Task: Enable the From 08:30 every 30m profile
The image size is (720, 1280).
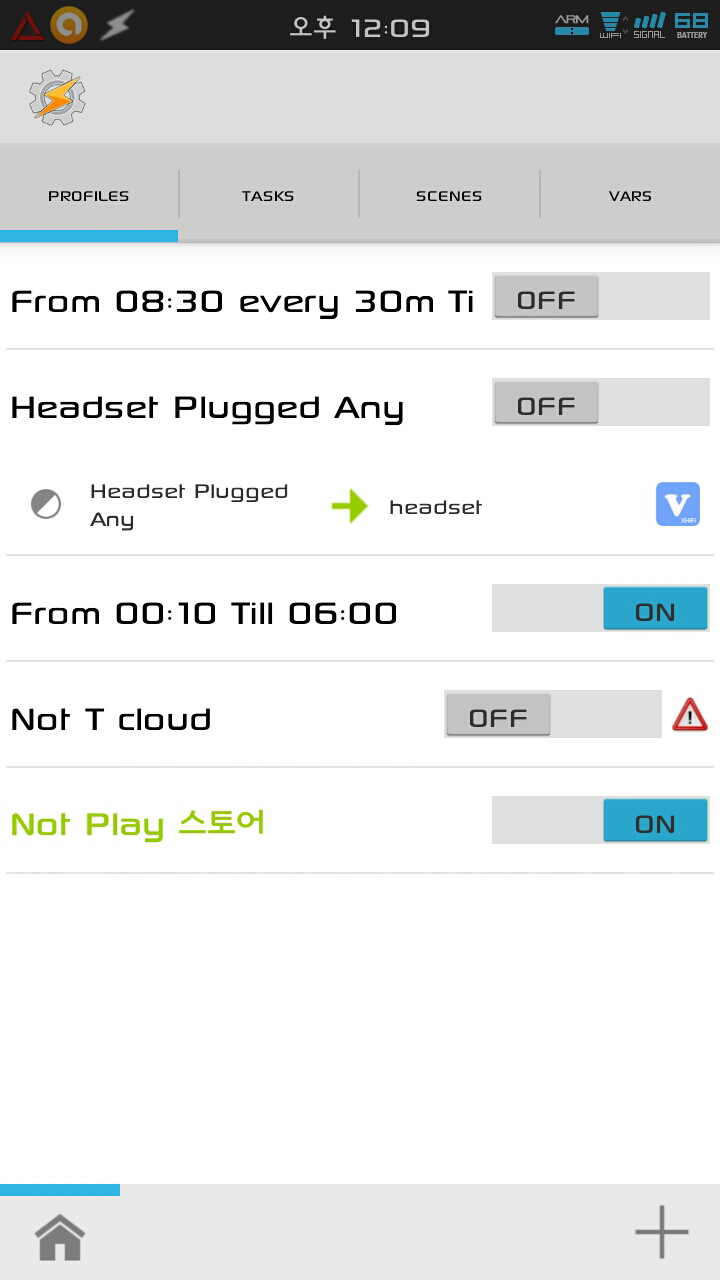Action: point(600,297)
